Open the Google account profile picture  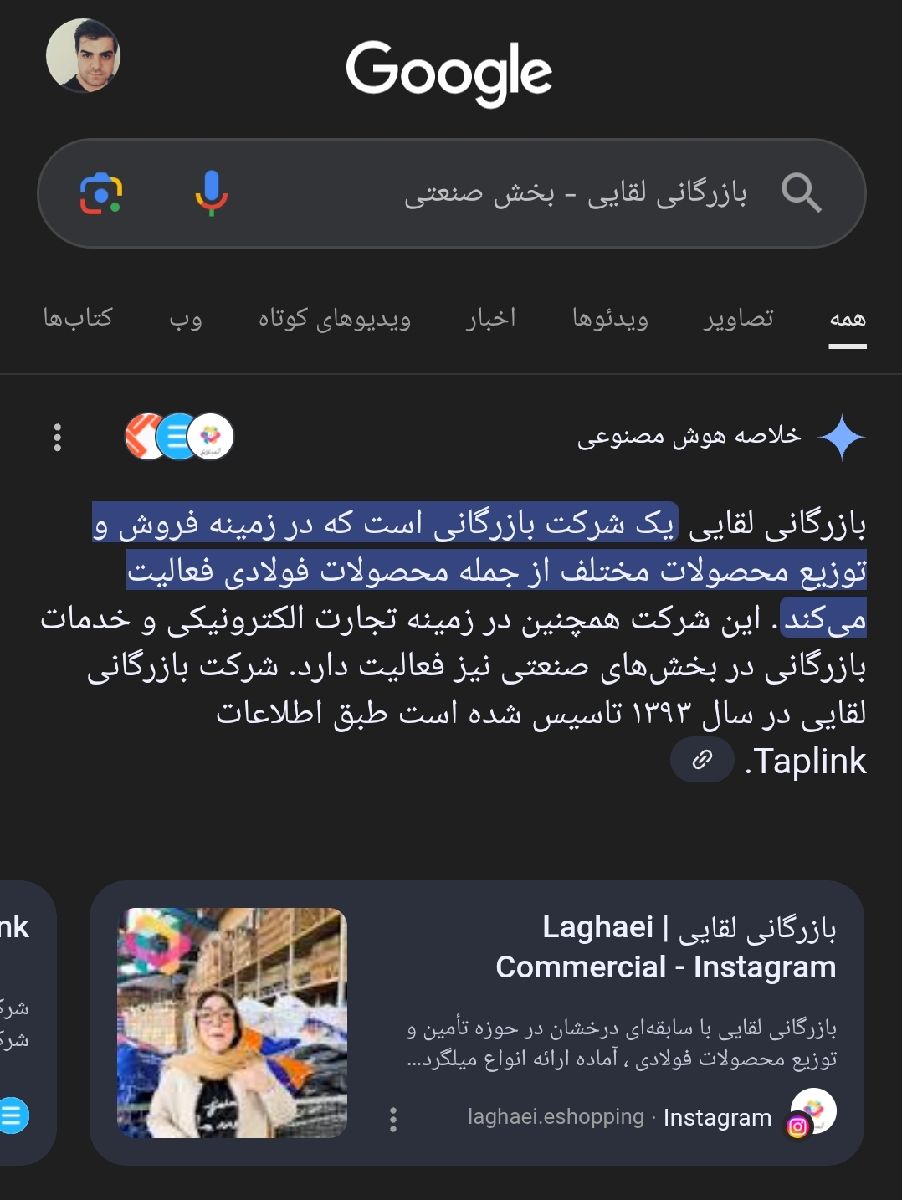point(83,56)
